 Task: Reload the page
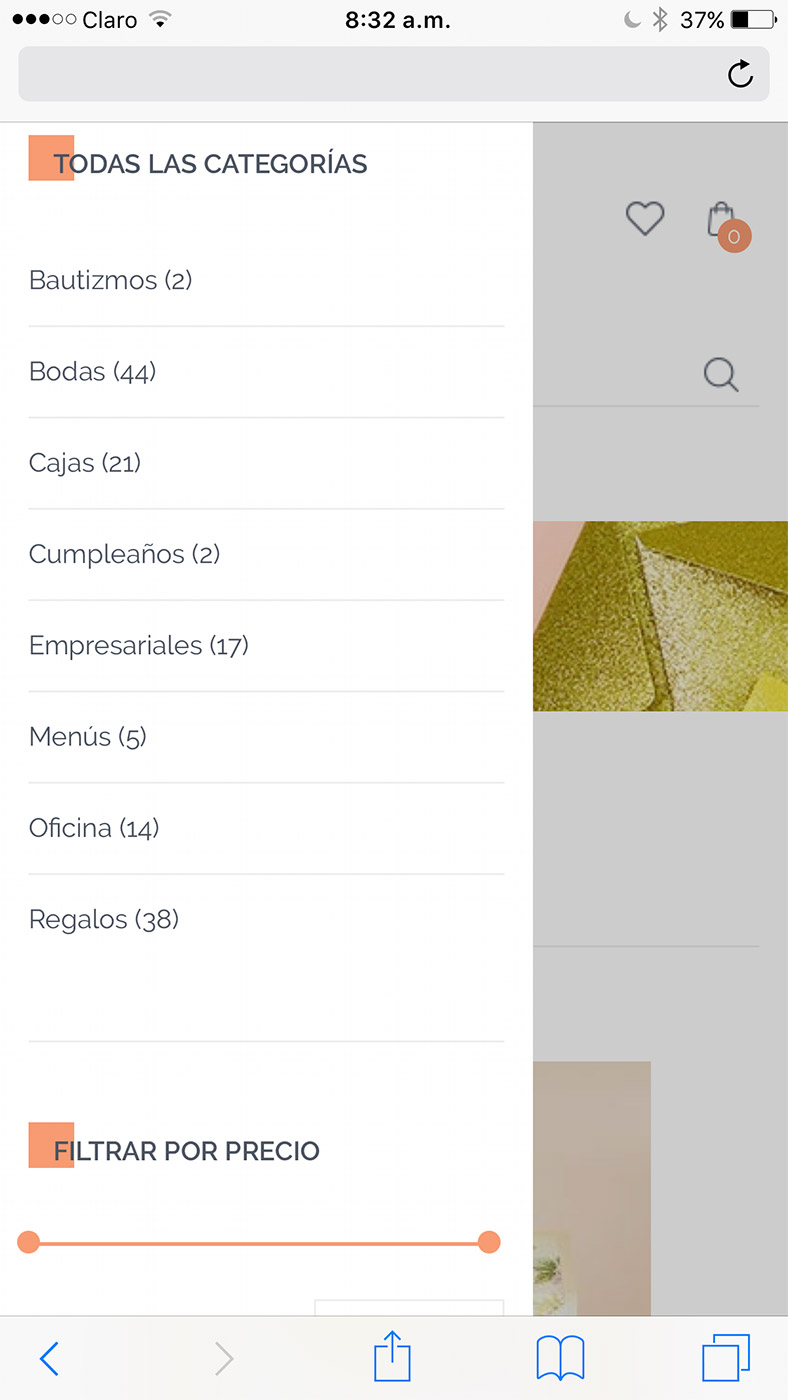740,74
